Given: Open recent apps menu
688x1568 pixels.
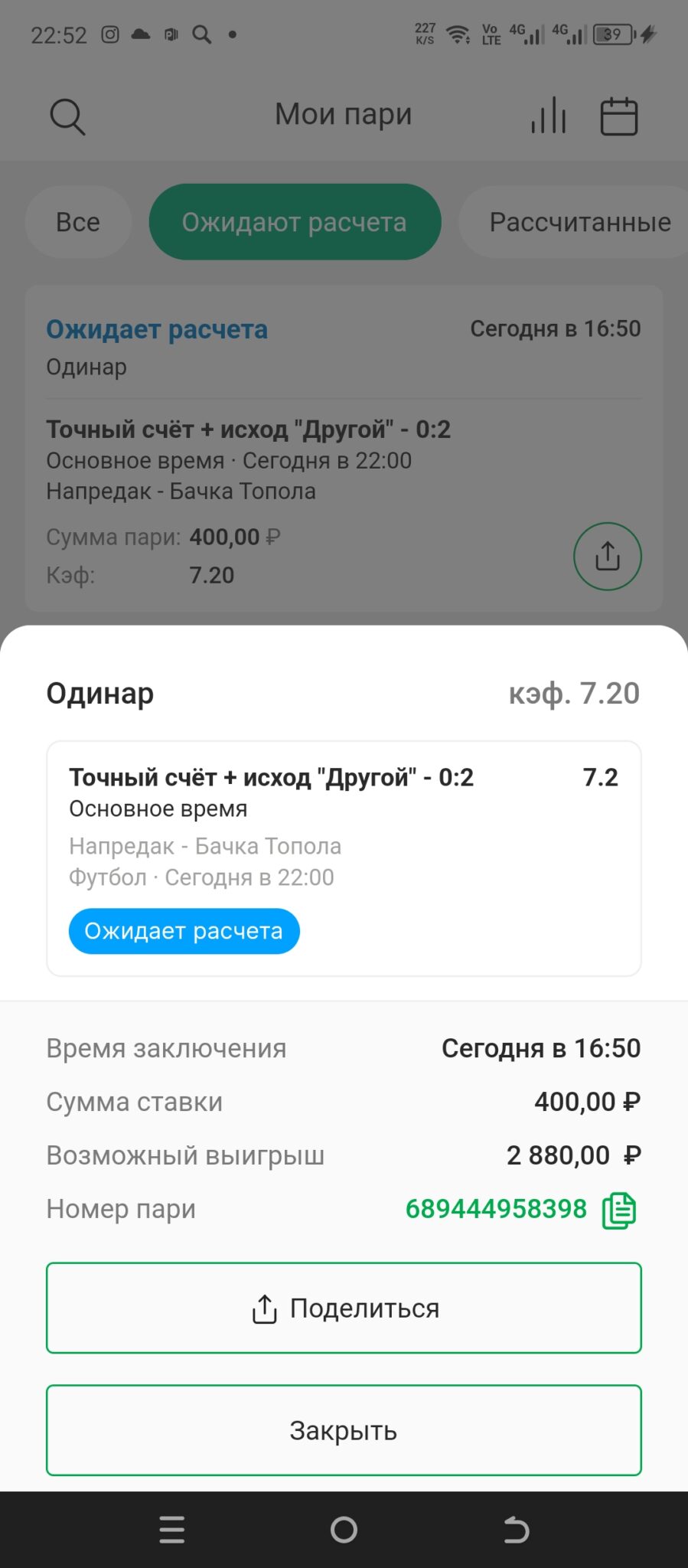Looking at the screenshot, I should pyautogui.click(x=172, y=1530).
